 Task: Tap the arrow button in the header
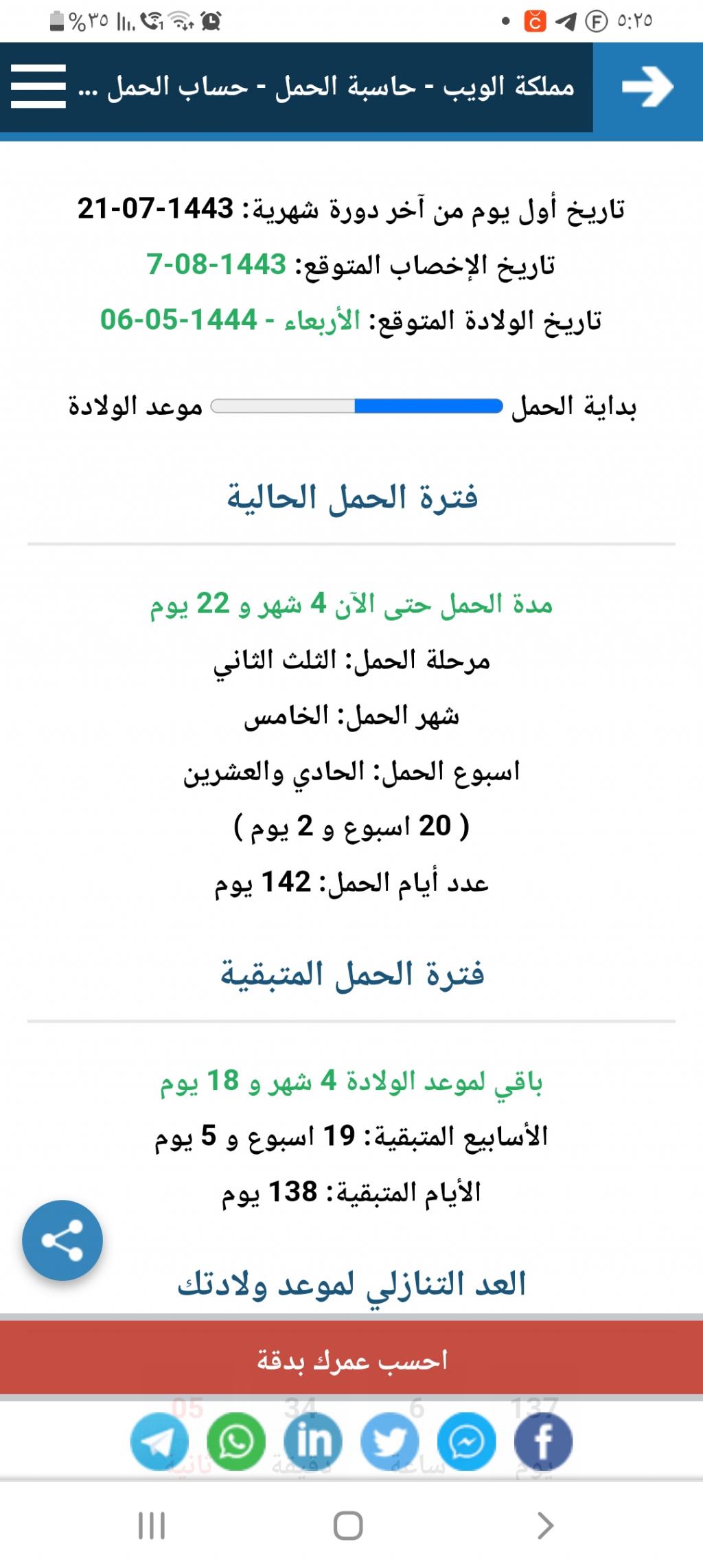(647, 87)
